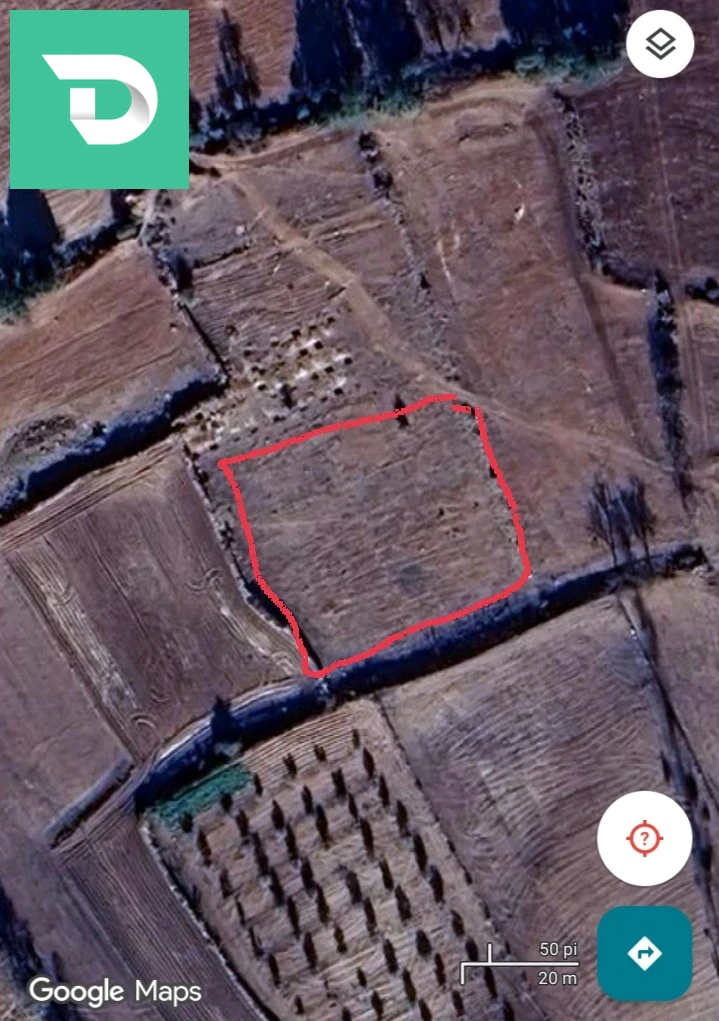Image resolution: width=719 pixels, height=1021 pixels.
Task: Center map on my location
Action: (x=644, y=838)
